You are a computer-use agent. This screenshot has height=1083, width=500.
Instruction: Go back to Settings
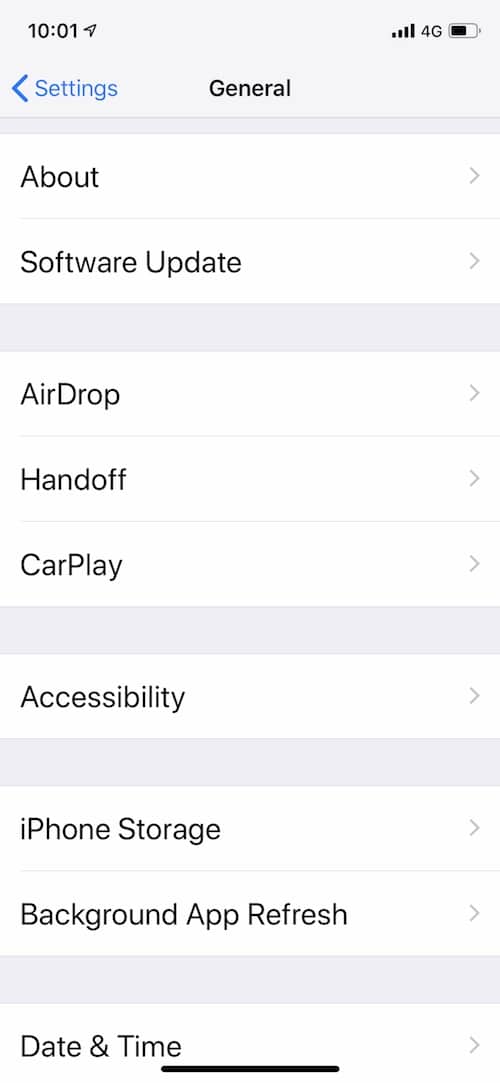pos(65,88)
